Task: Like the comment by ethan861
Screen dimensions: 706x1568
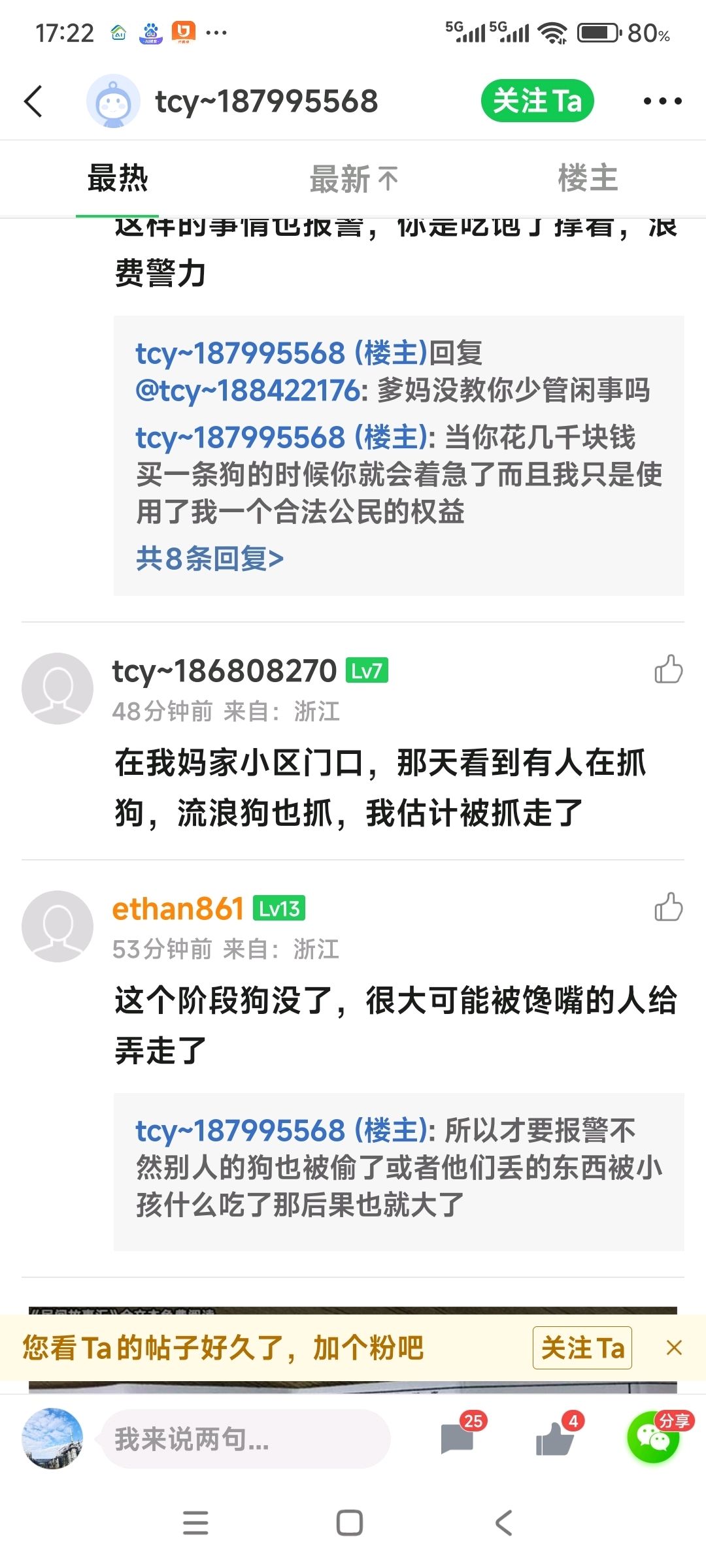Action: coord(668,907)
